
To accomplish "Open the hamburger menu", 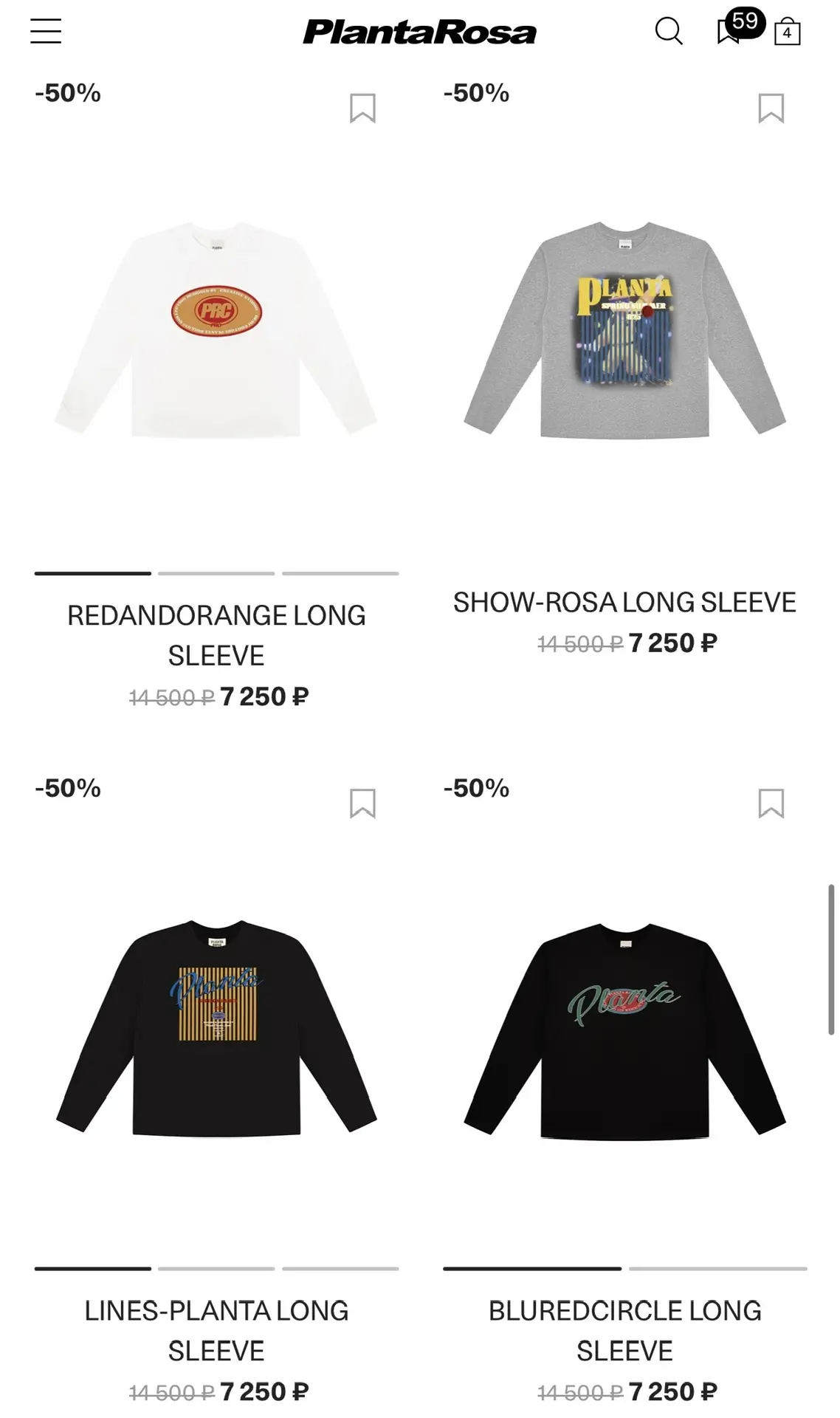I will click(46, 31).
